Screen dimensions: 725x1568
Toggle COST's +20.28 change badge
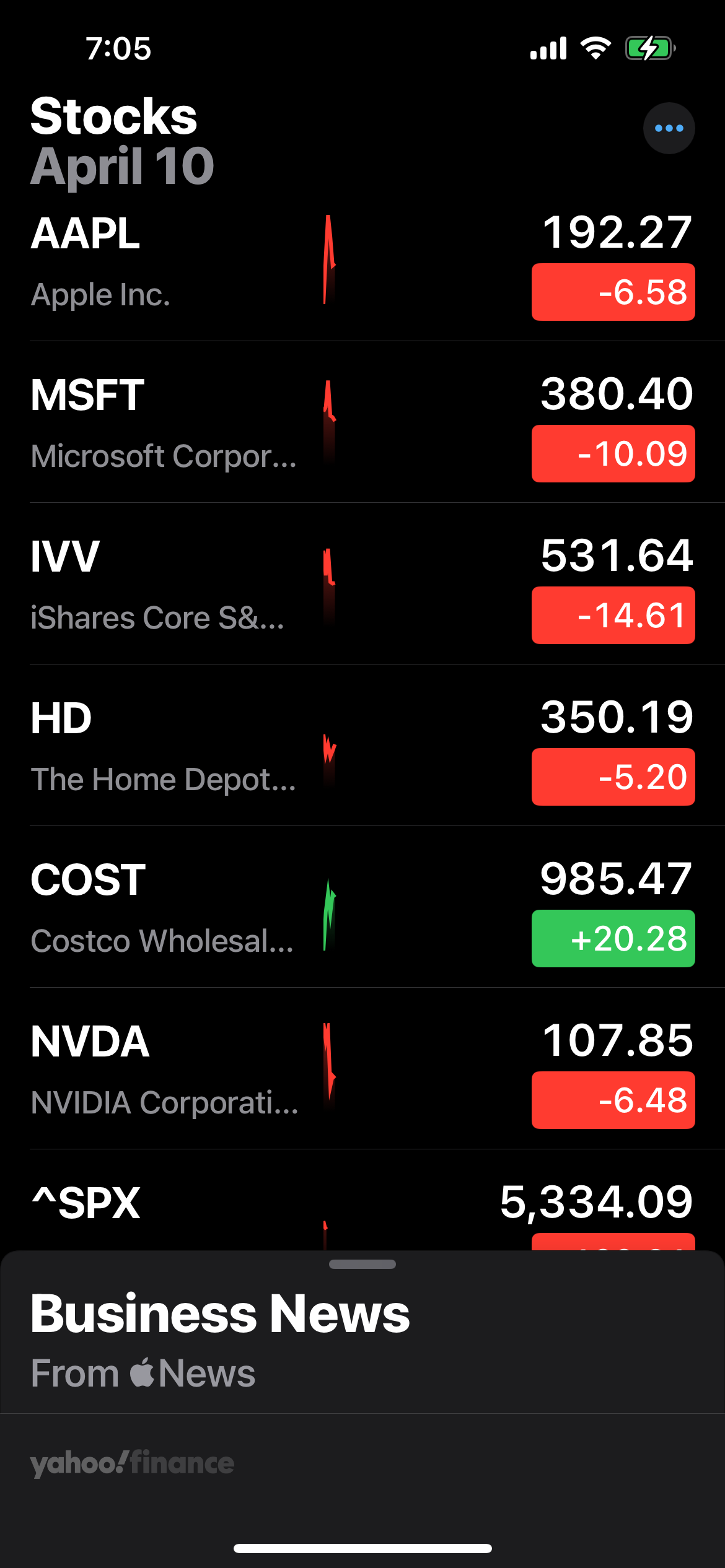(x=613, y=938)
